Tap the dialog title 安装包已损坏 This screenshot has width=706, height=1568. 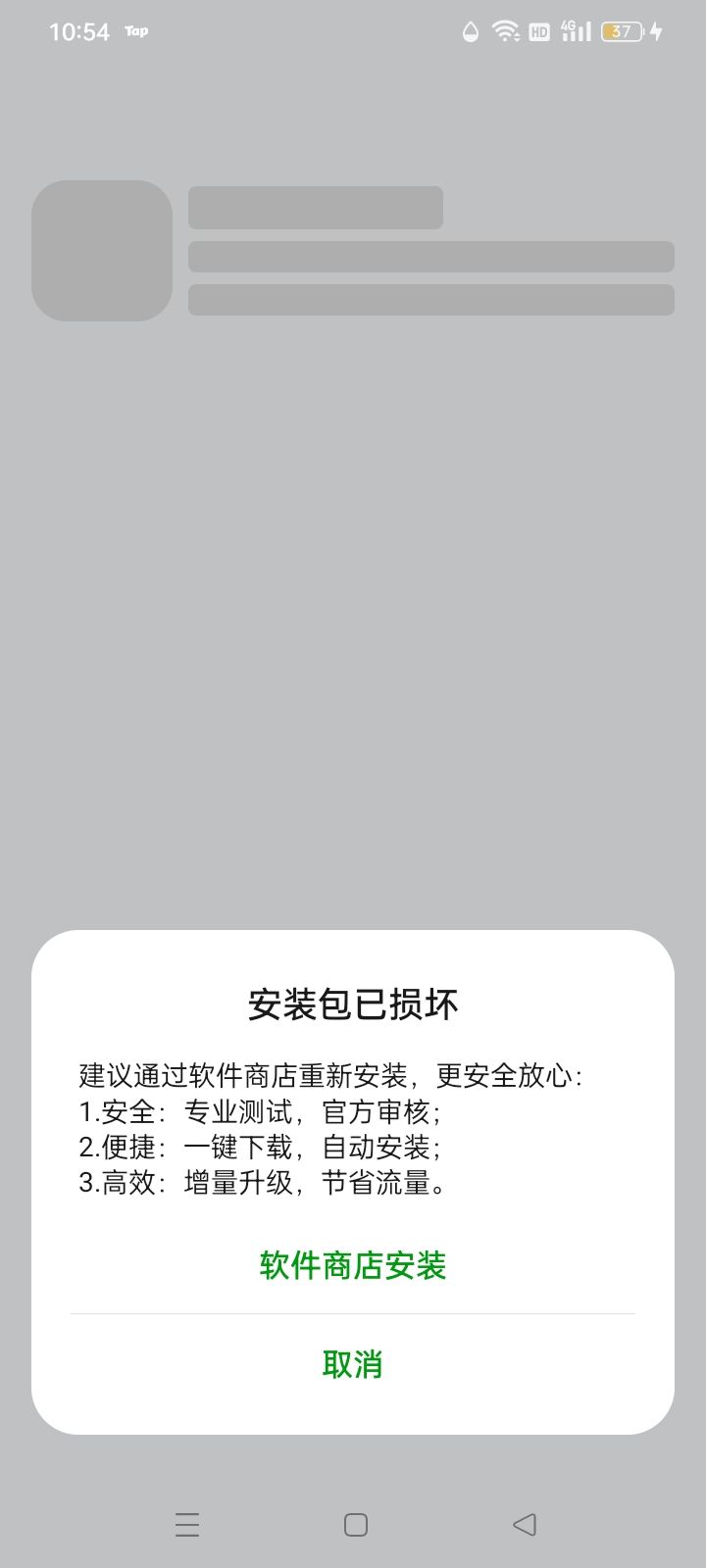(x=354, y=1004)
